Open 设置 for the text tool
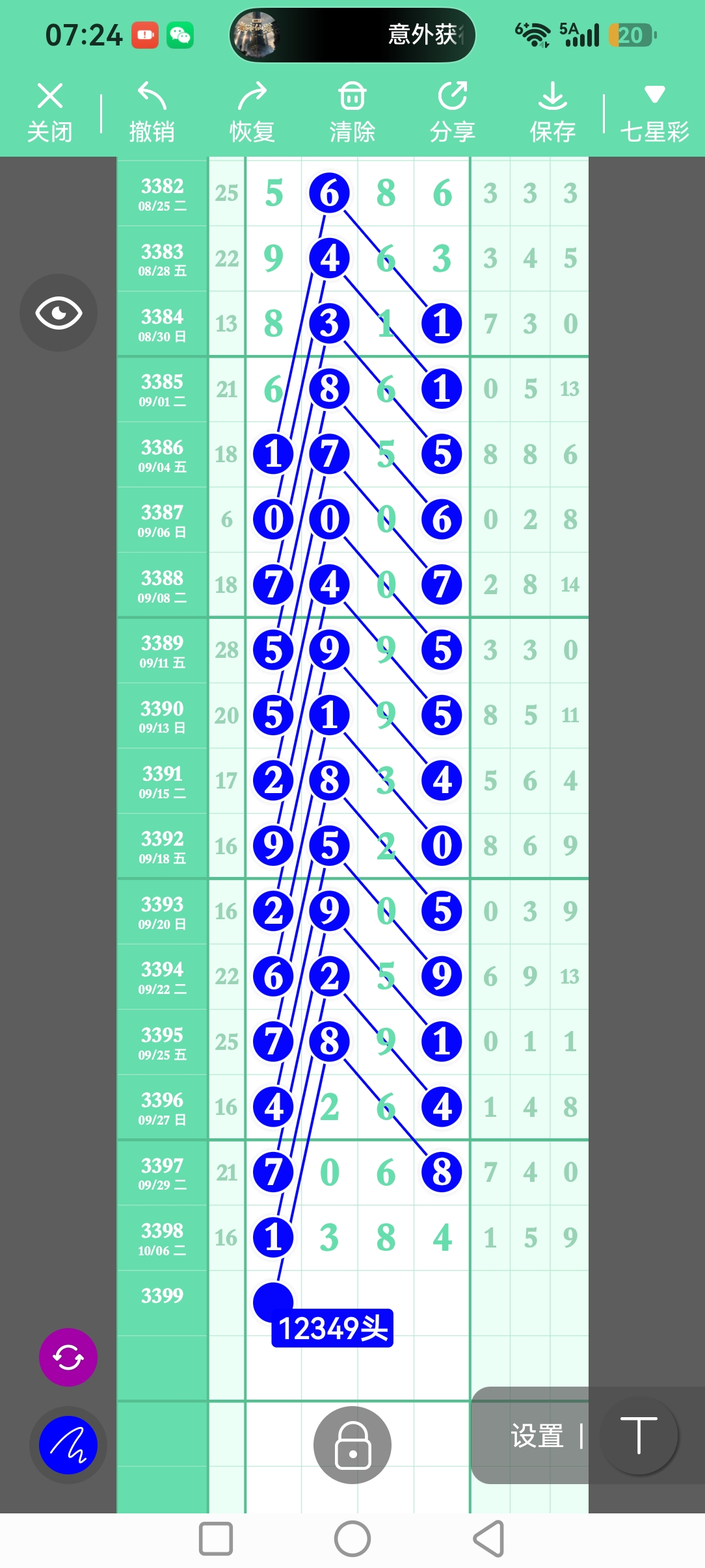705x1568 pixels. pyautogui.click(x=537, y=1435)
